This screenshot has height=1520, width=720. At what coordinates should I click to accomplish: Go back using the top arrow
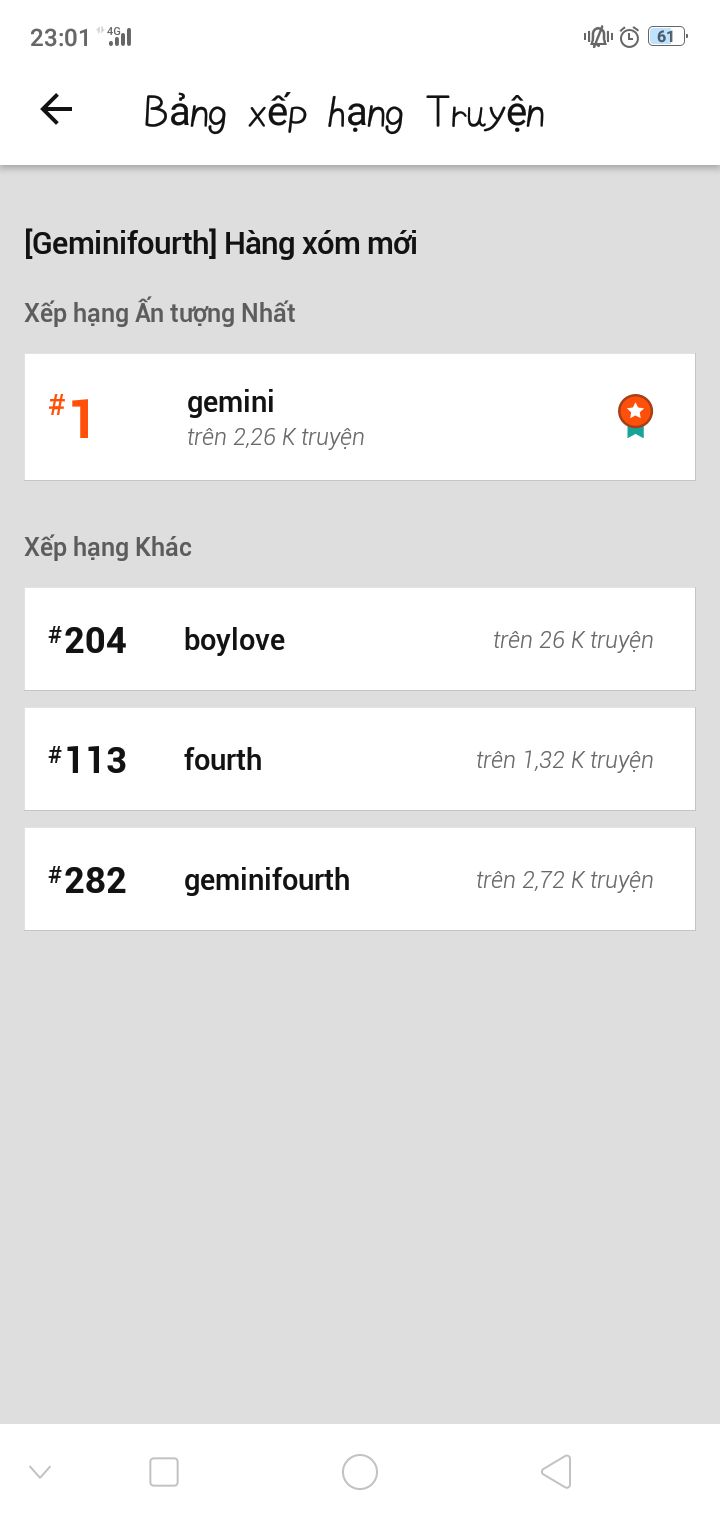(56, 110)
